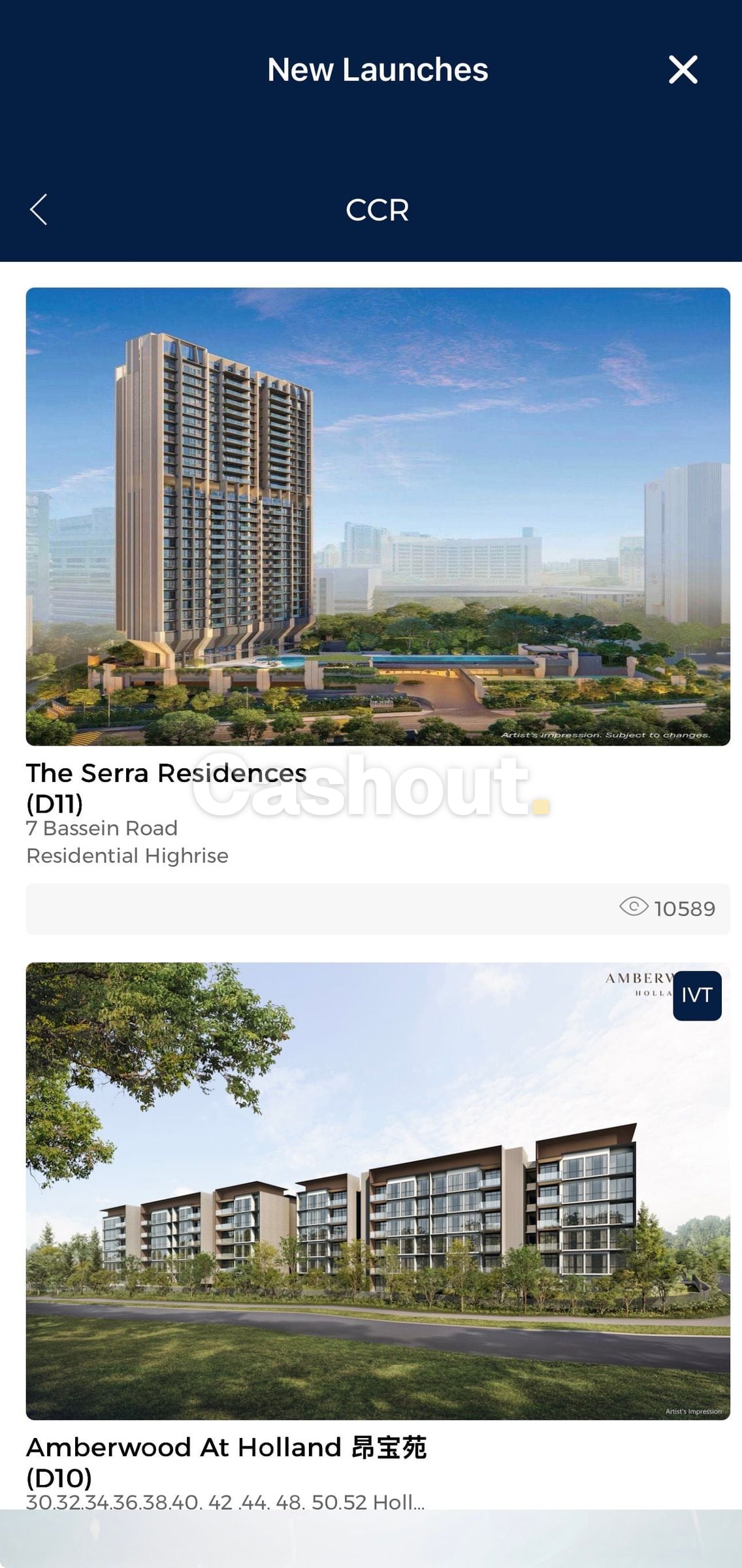Go back from the CCR list

tap(39, 210)
